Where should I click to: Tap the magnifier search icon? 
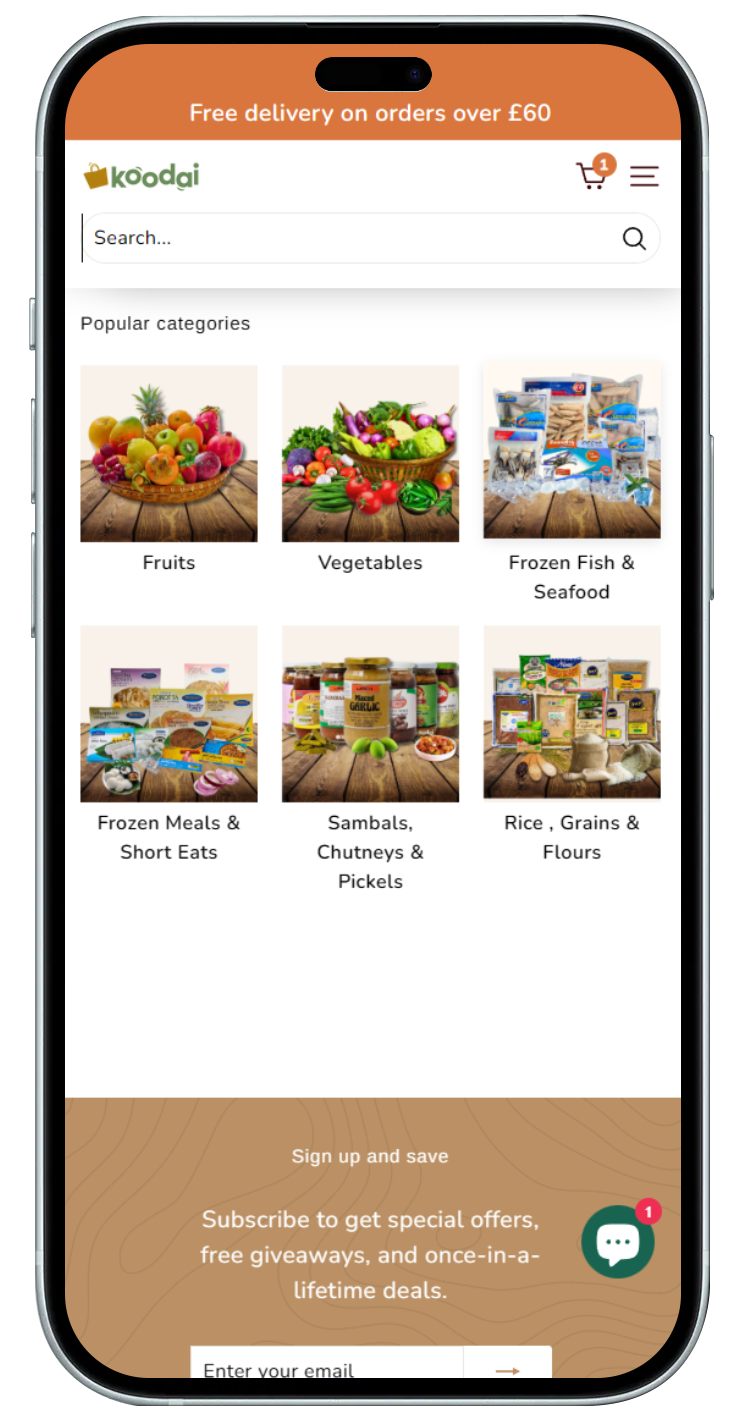634,238
